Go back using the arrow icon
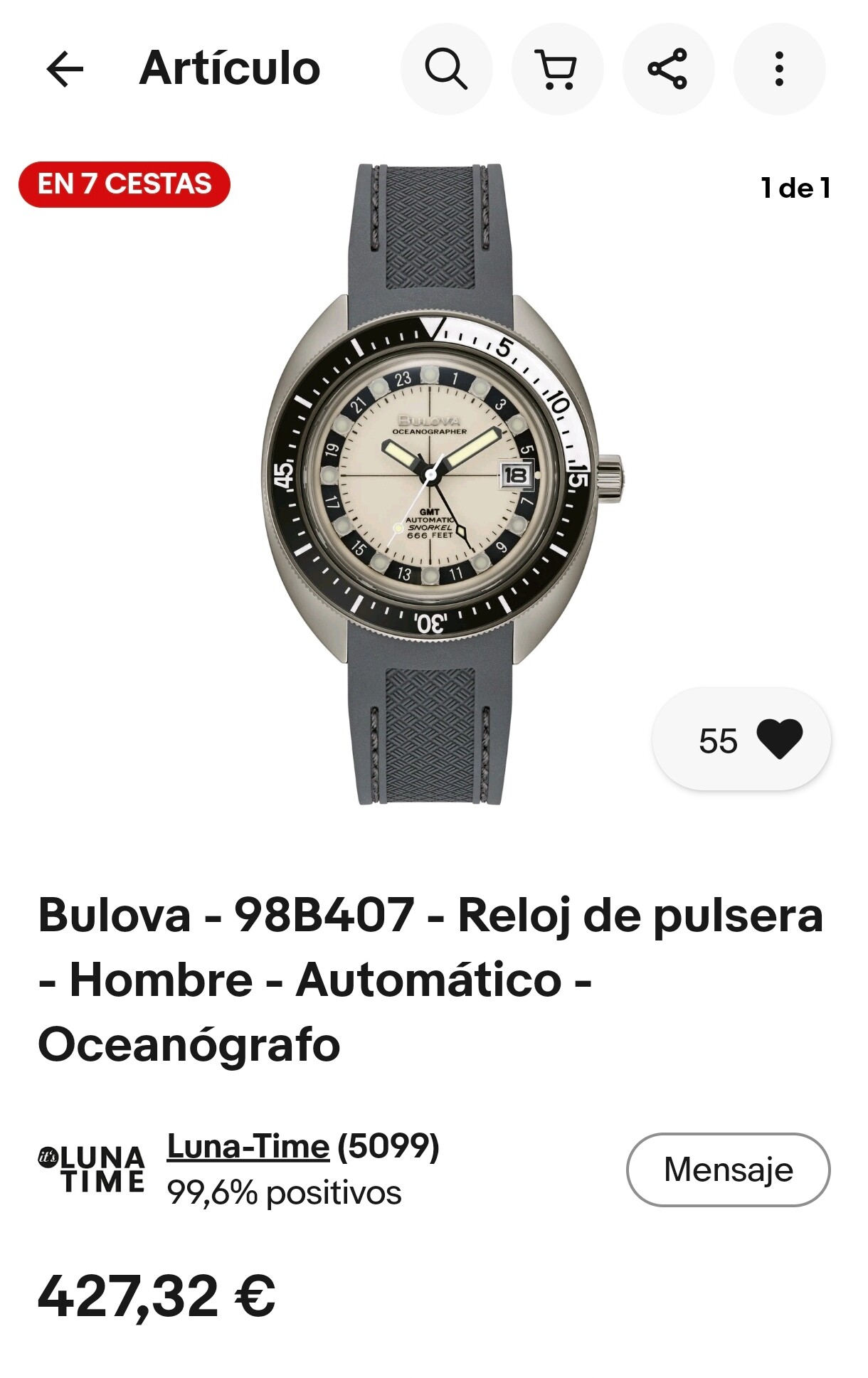Screen dimensions: 868x1378 [65, 69]
